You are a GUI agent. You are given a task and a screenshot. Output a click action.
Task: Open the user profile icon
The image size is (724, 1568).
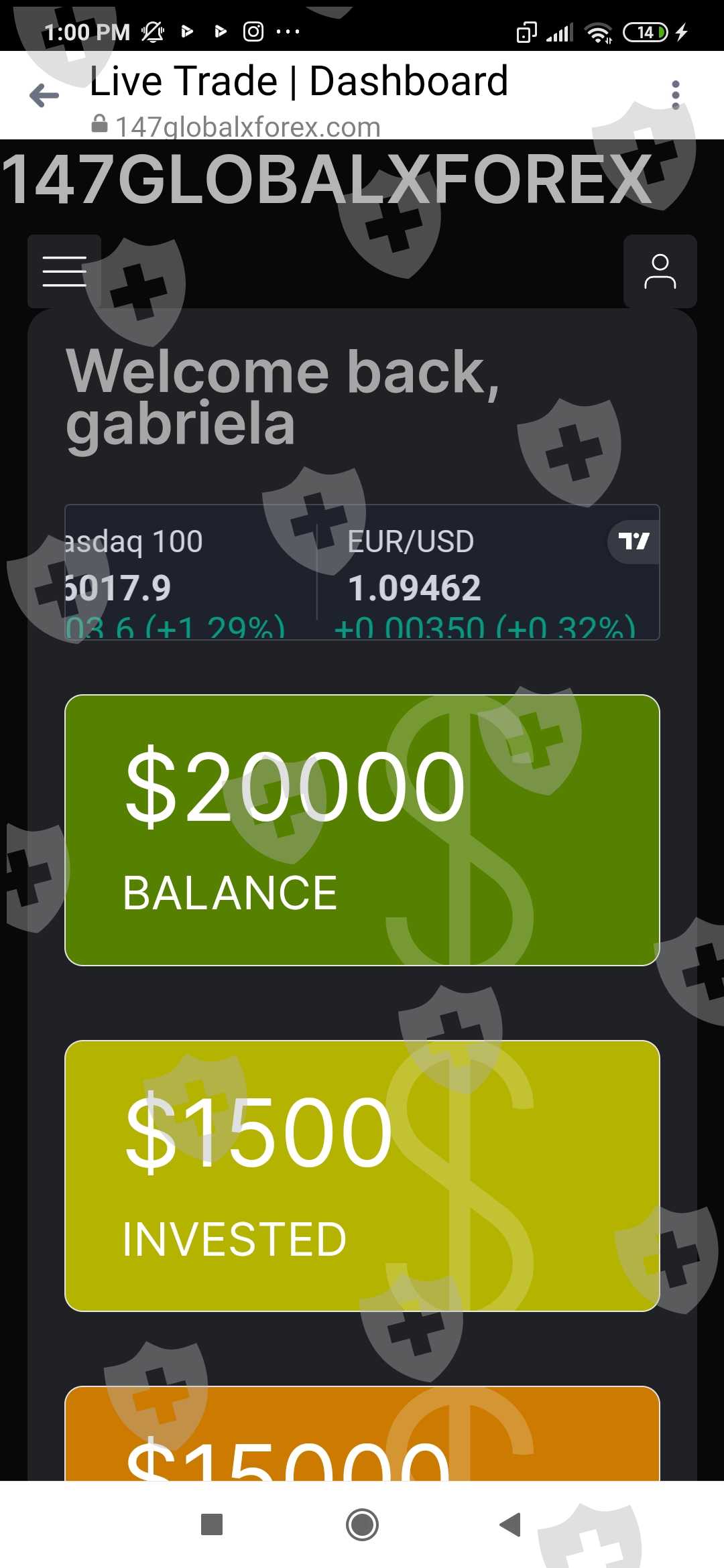click(x=660, y=271)
